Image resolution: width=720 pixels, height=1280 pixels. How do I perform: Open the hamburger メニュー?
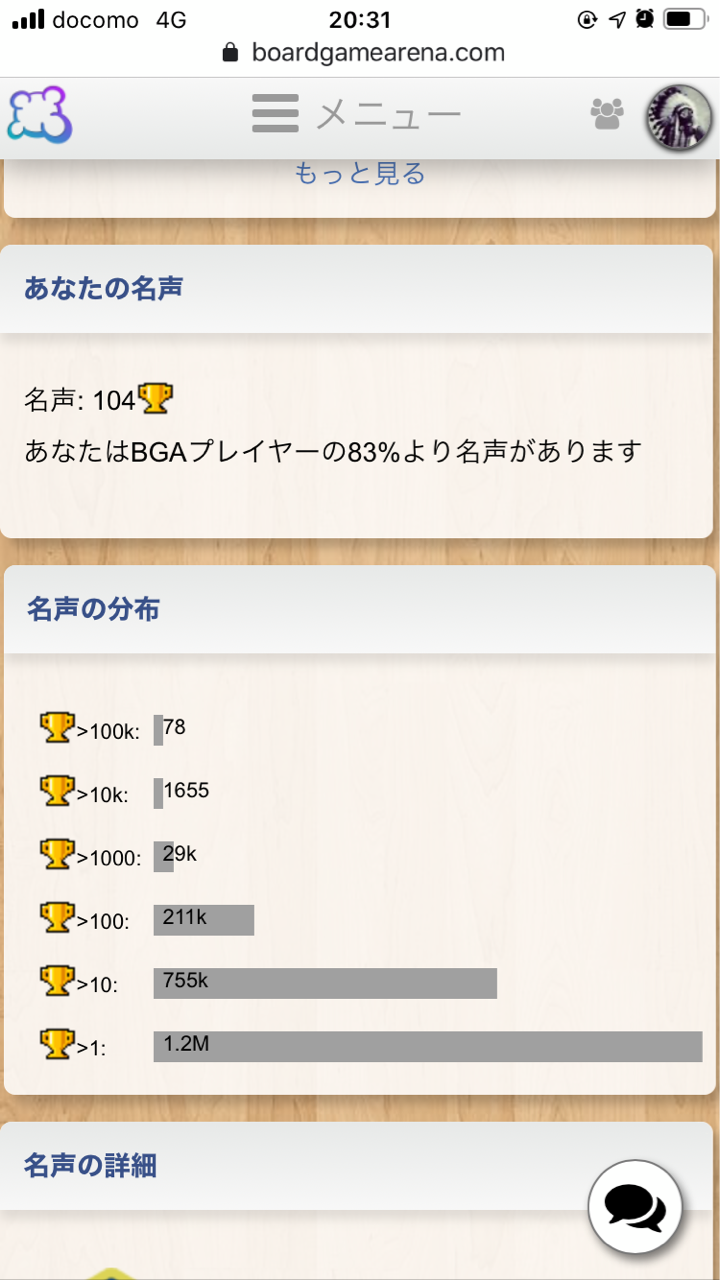tap(274, 114)
